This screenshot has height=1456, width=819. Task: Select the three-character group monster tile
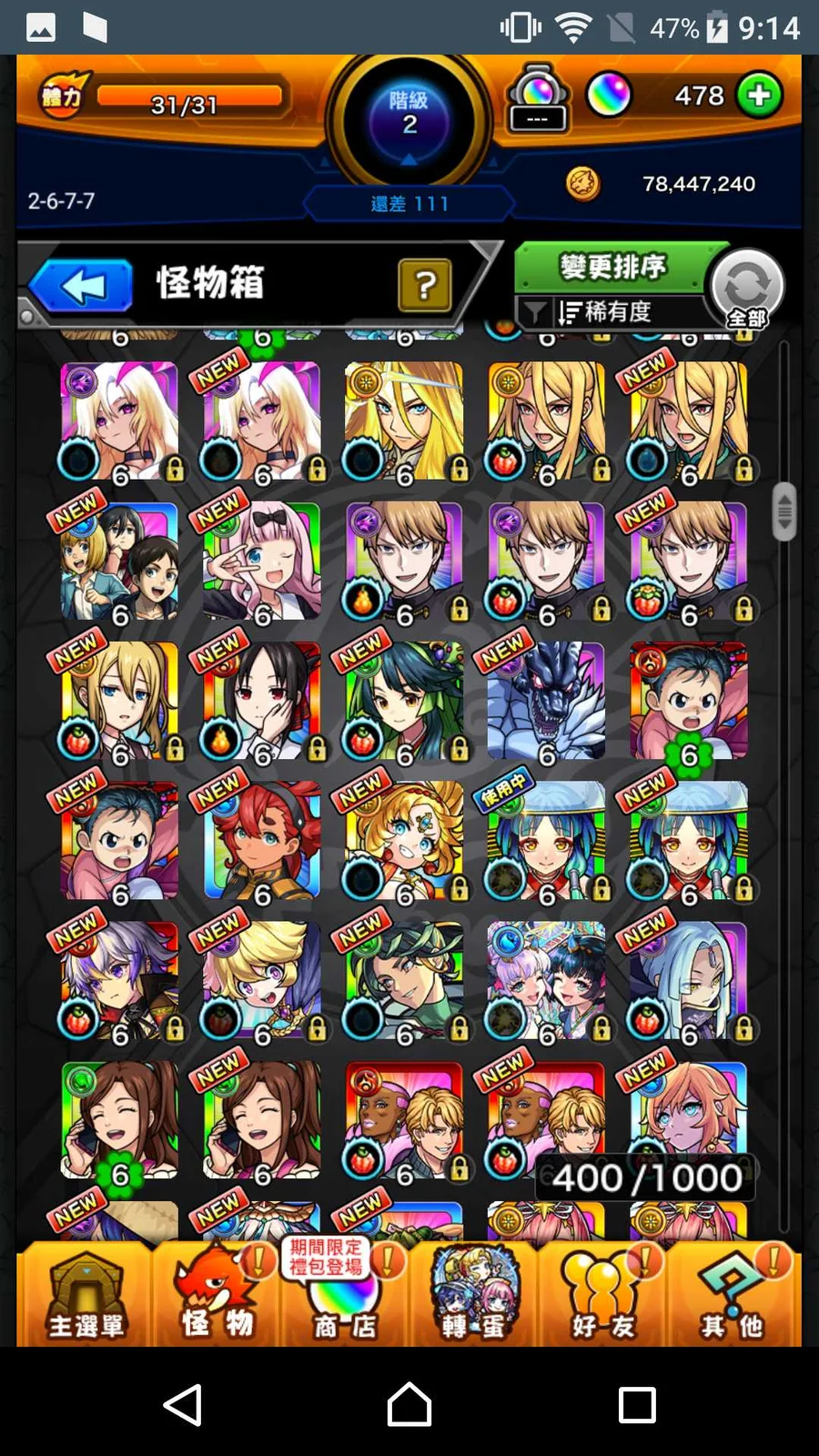(119, 561)
